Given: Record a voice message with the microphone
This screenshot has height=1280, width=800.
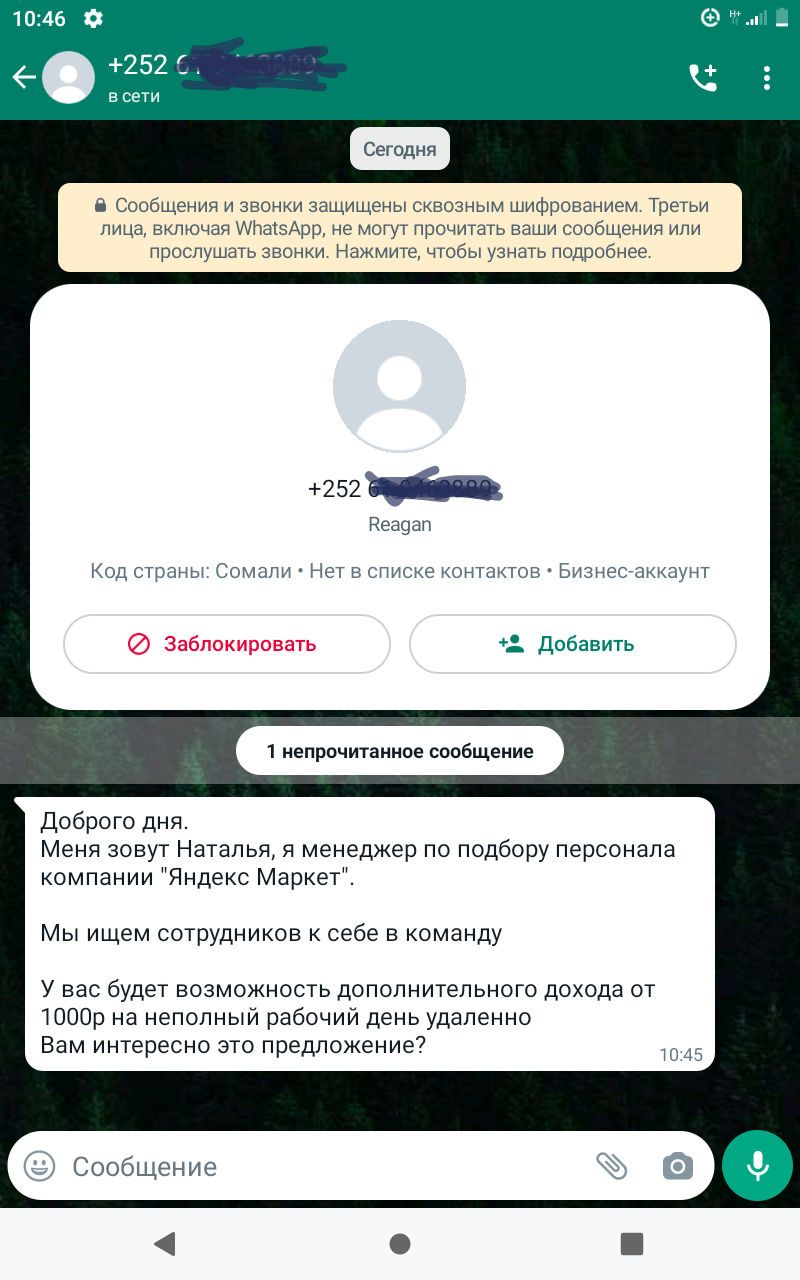Looking at the screenshot, I should pyautogui.click(x=757, y=1166).
